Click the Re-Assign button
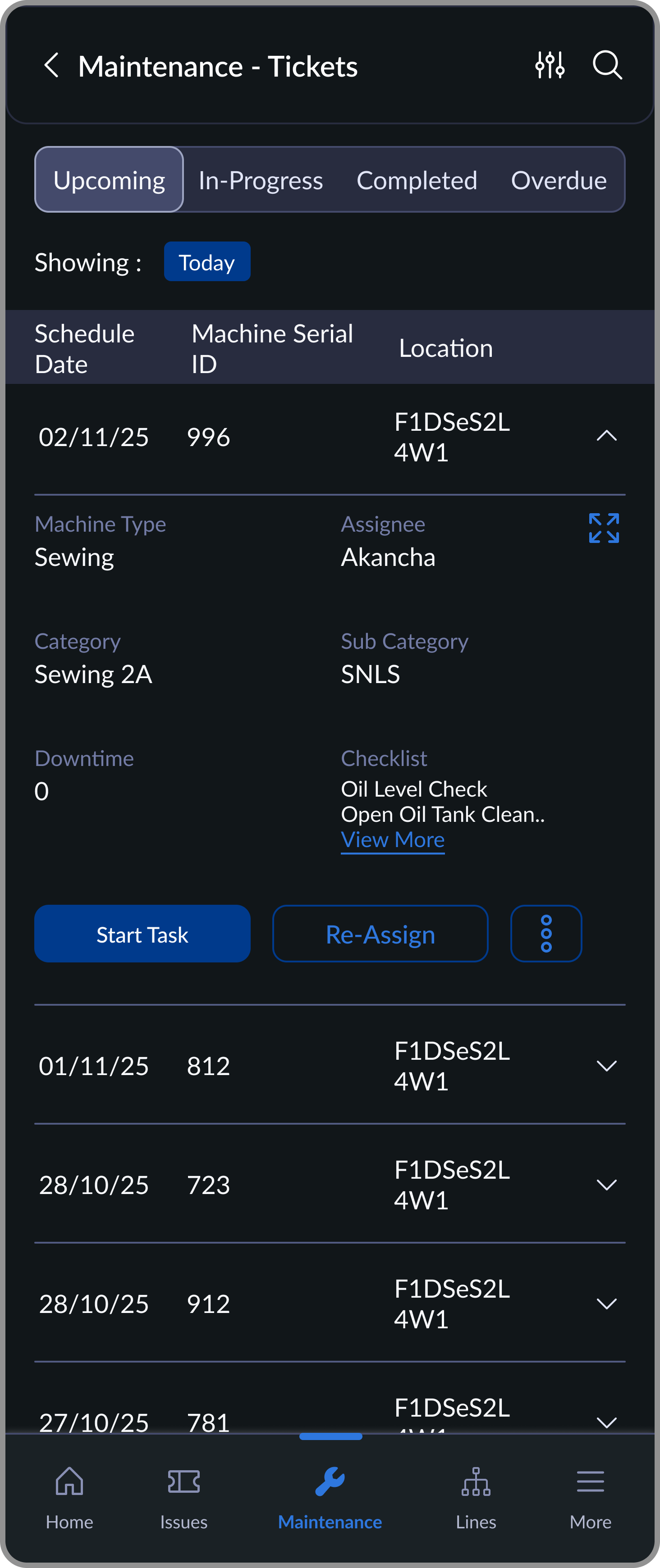This screenshot has height=1568, width=660. pos(380,933)
